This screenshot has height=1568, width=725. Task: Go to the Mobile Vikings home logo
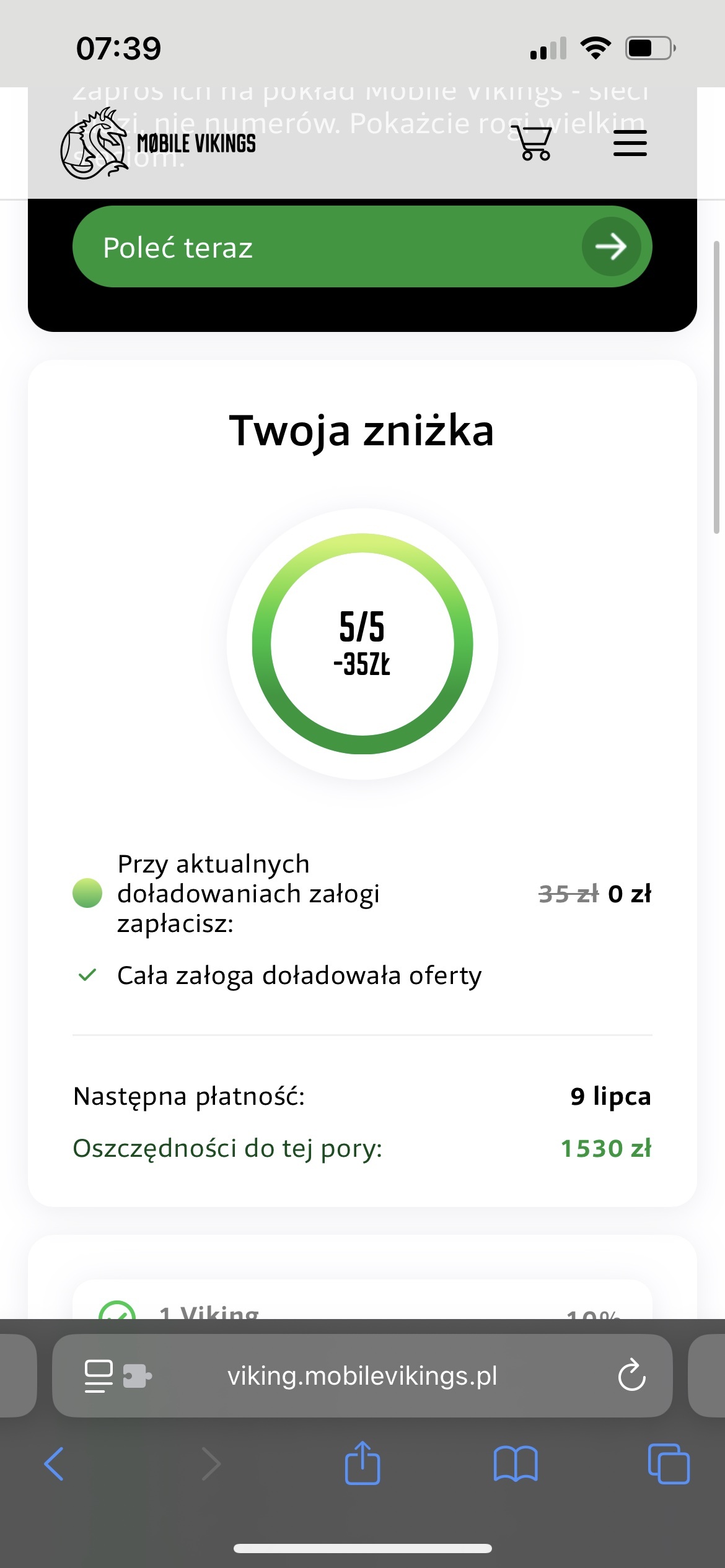159,144
